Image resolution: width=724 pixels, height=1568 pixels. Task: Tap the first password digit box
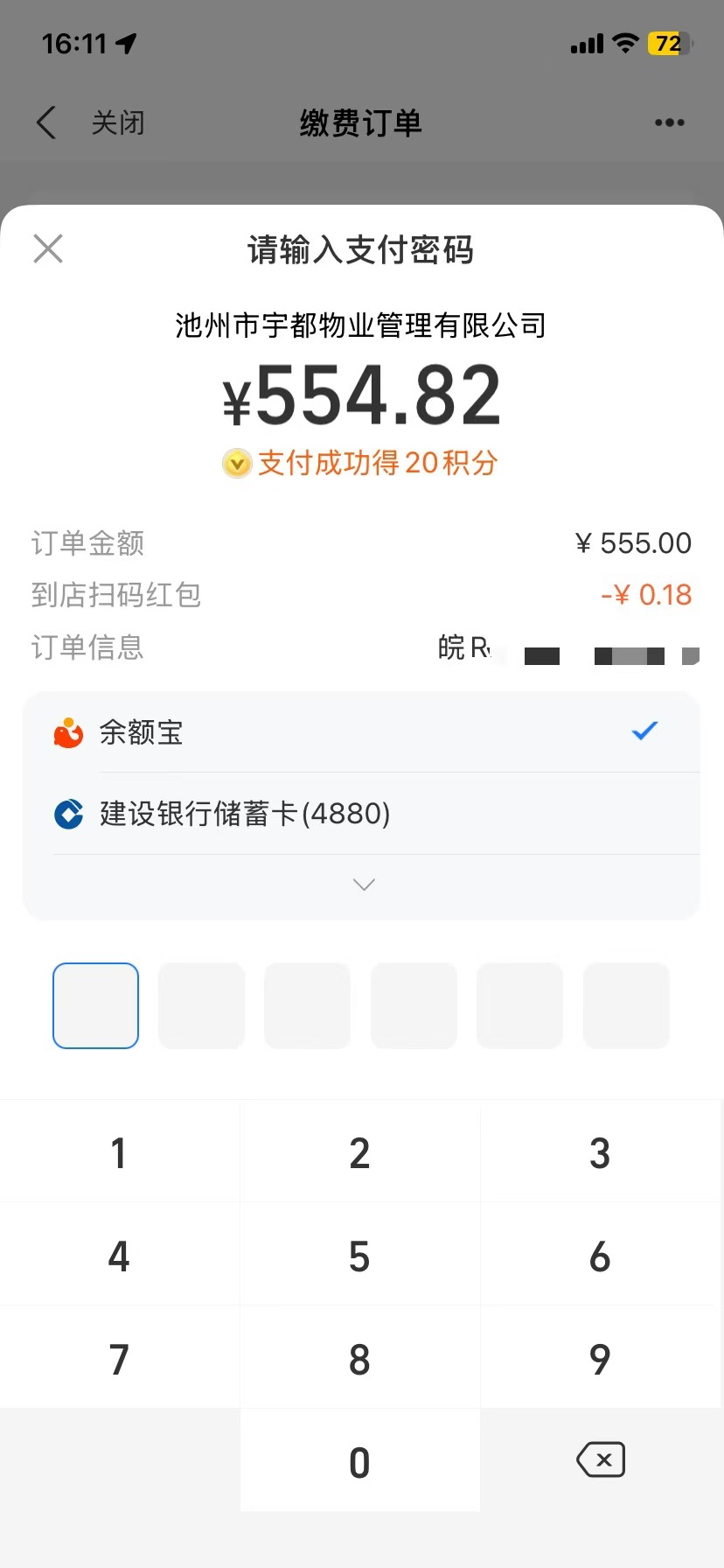pyautogui.click(x=96, y=1005)
